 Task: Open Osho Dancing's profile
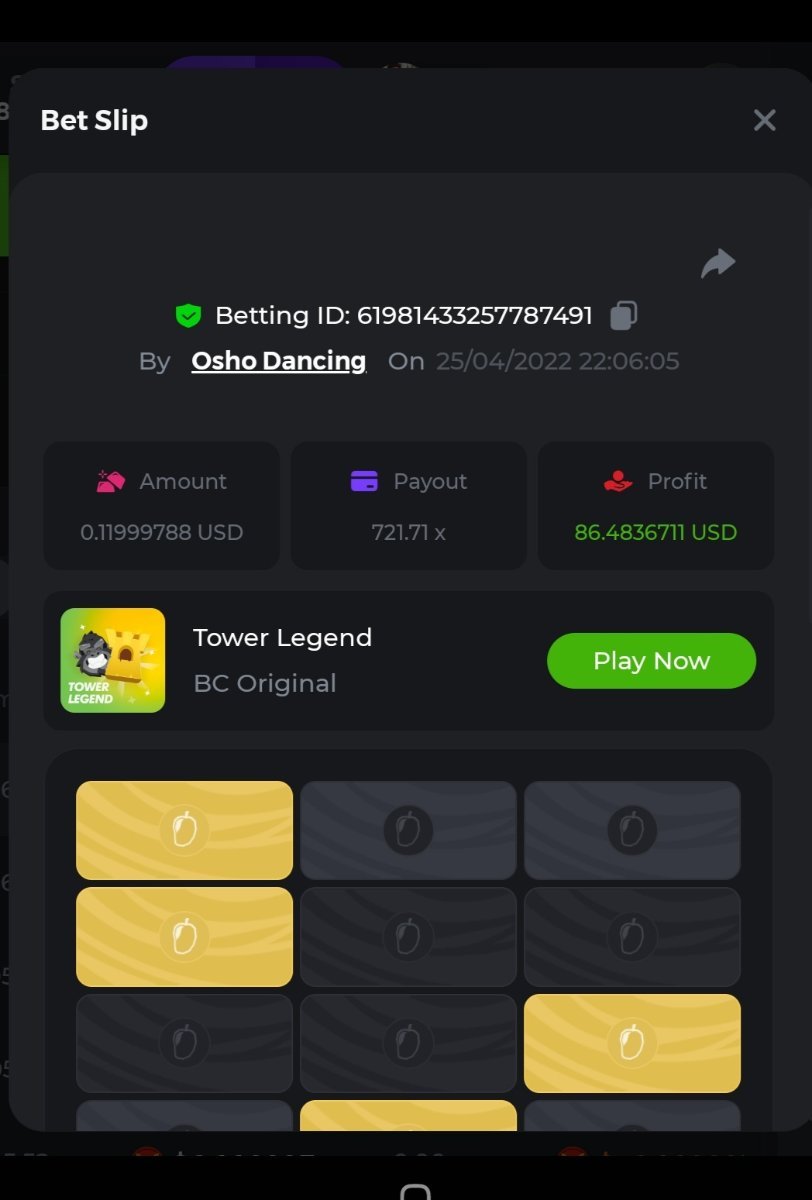pyautogui.click(x=278, y=361)
